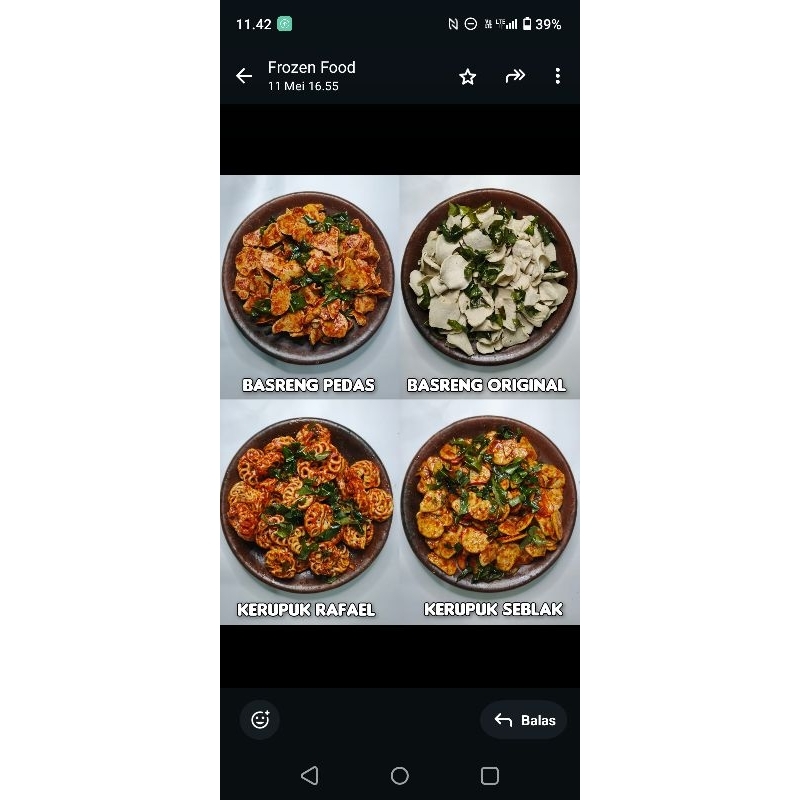Open the recent apps view
The width and height of the screenshot is (800, 800).
coord(490,775)
